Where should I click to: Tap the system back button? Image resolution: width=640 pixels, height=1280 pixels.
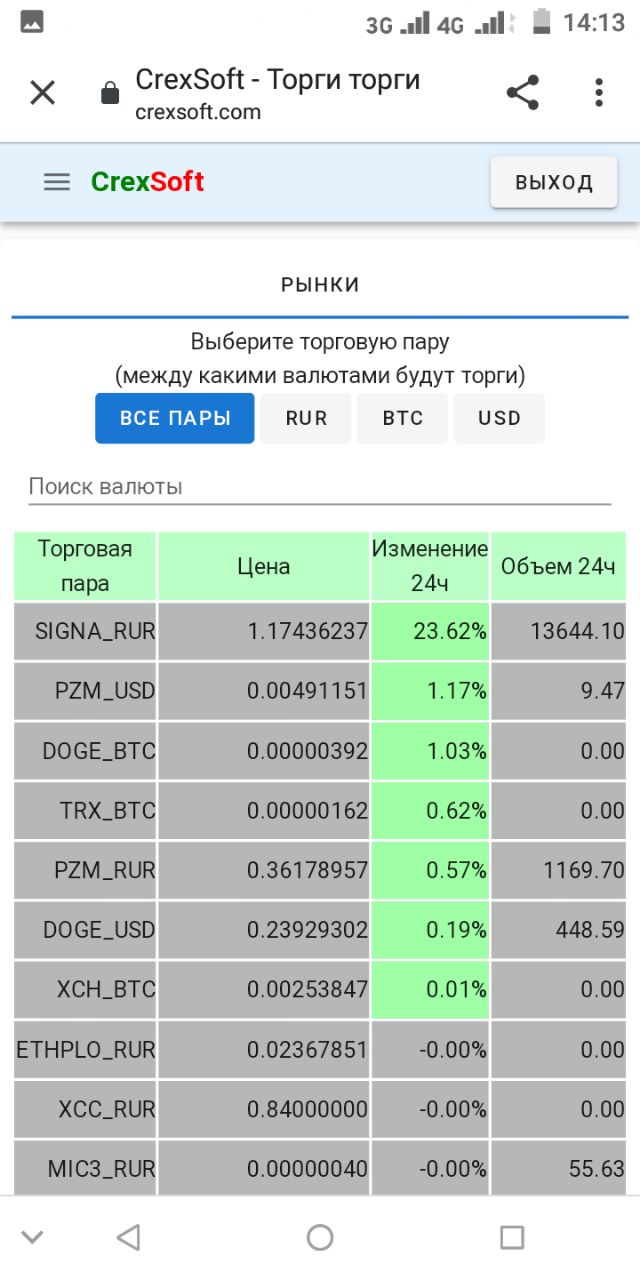click(x=128, y=1238)
